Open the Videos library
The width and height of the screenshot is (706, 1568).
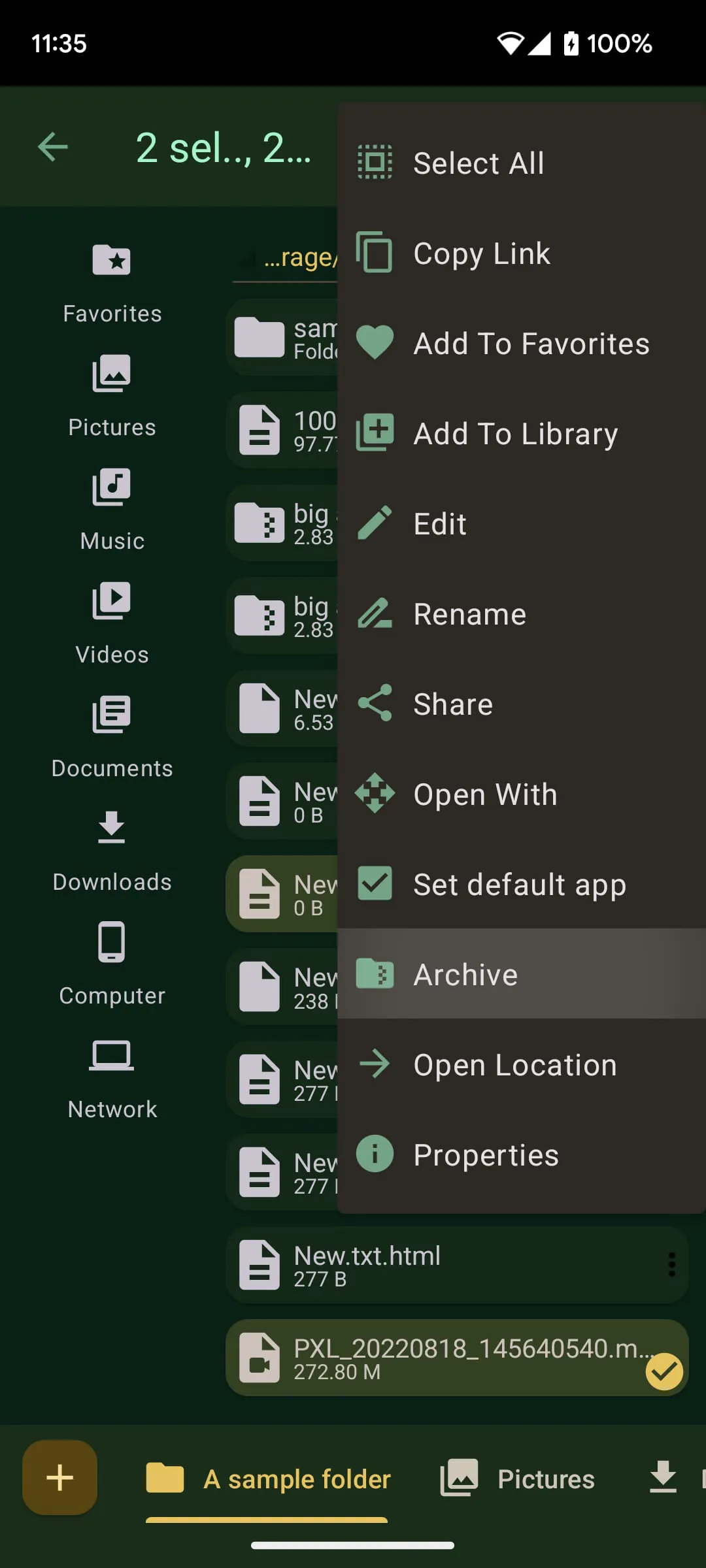point(111,619)
